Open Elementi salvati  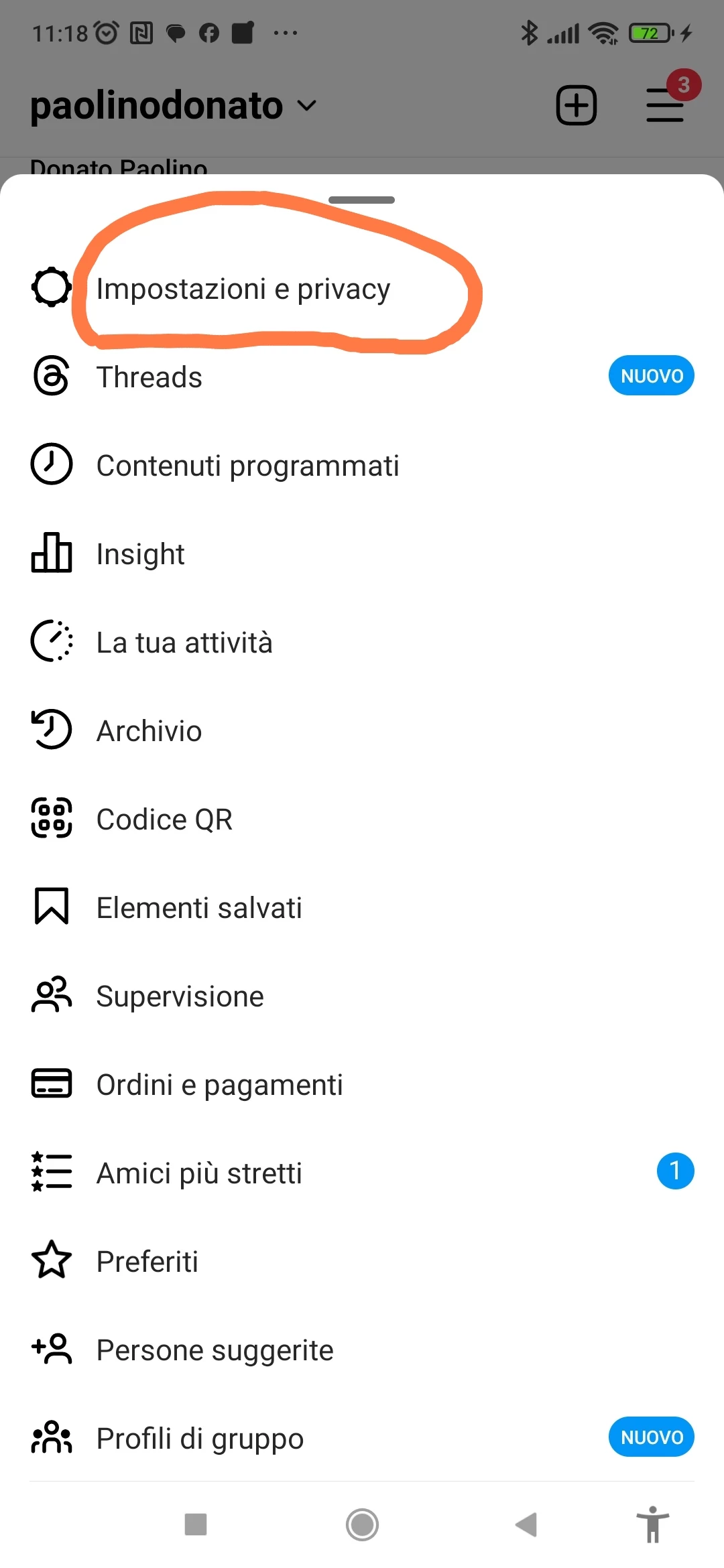[362, 907]
